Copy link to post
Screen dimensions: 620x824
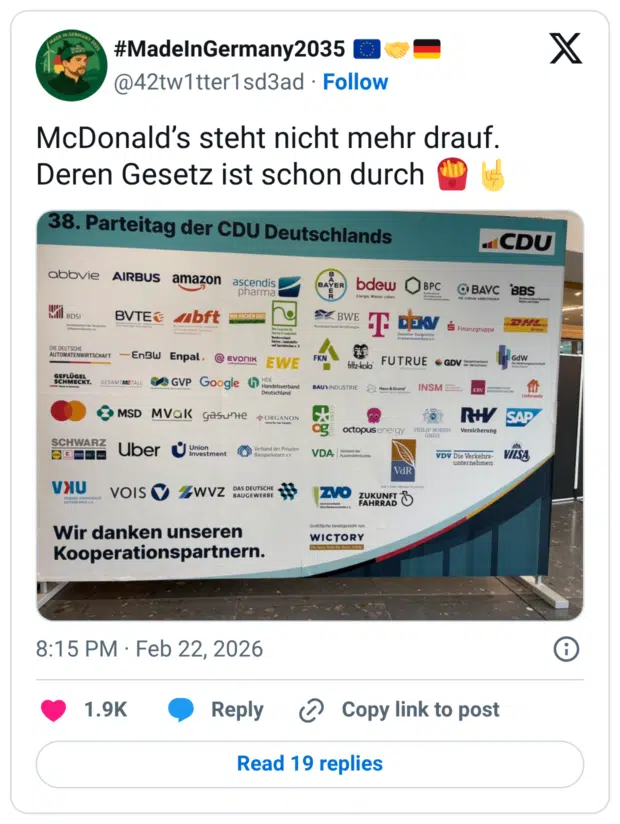[400, 710]
